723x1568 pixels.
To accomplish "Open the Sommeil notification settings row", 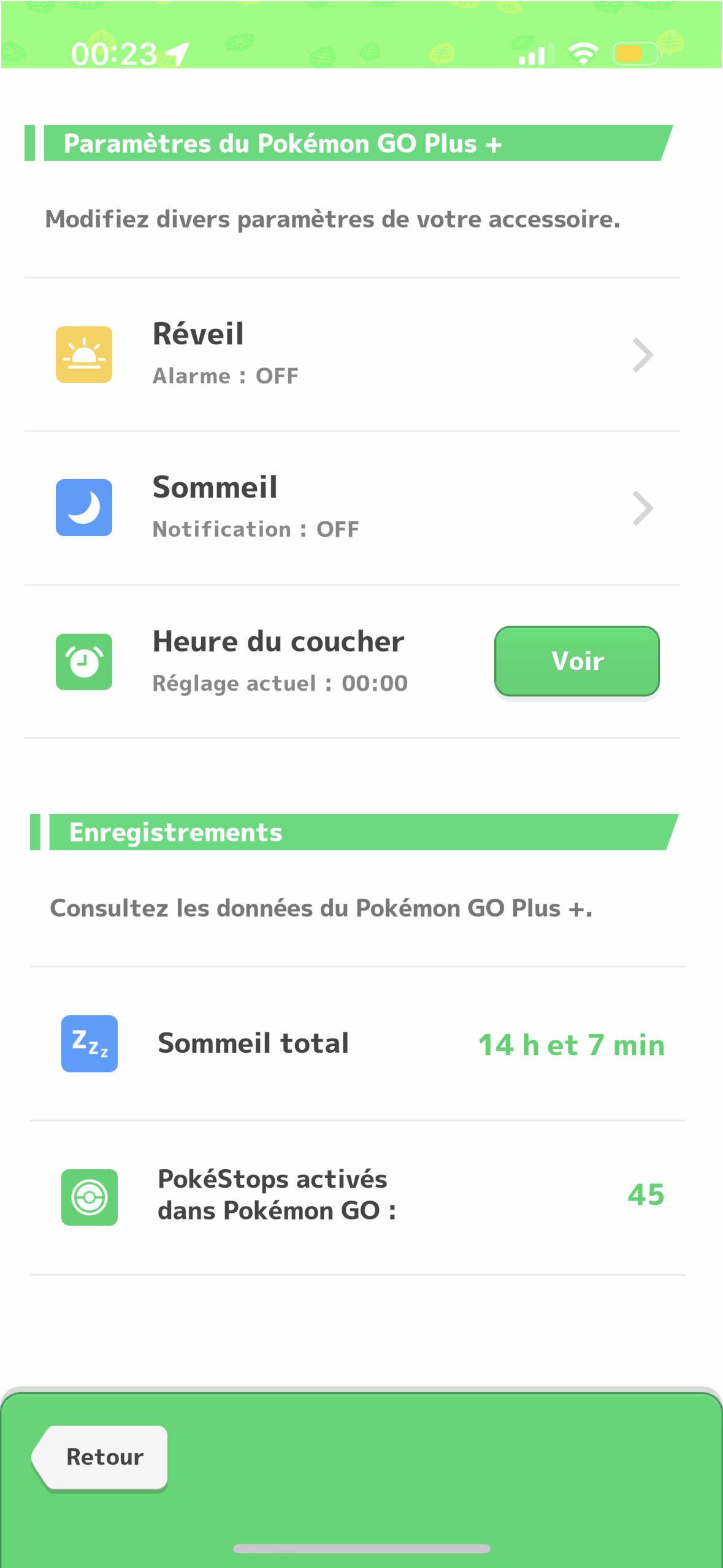I will [353, 508].
